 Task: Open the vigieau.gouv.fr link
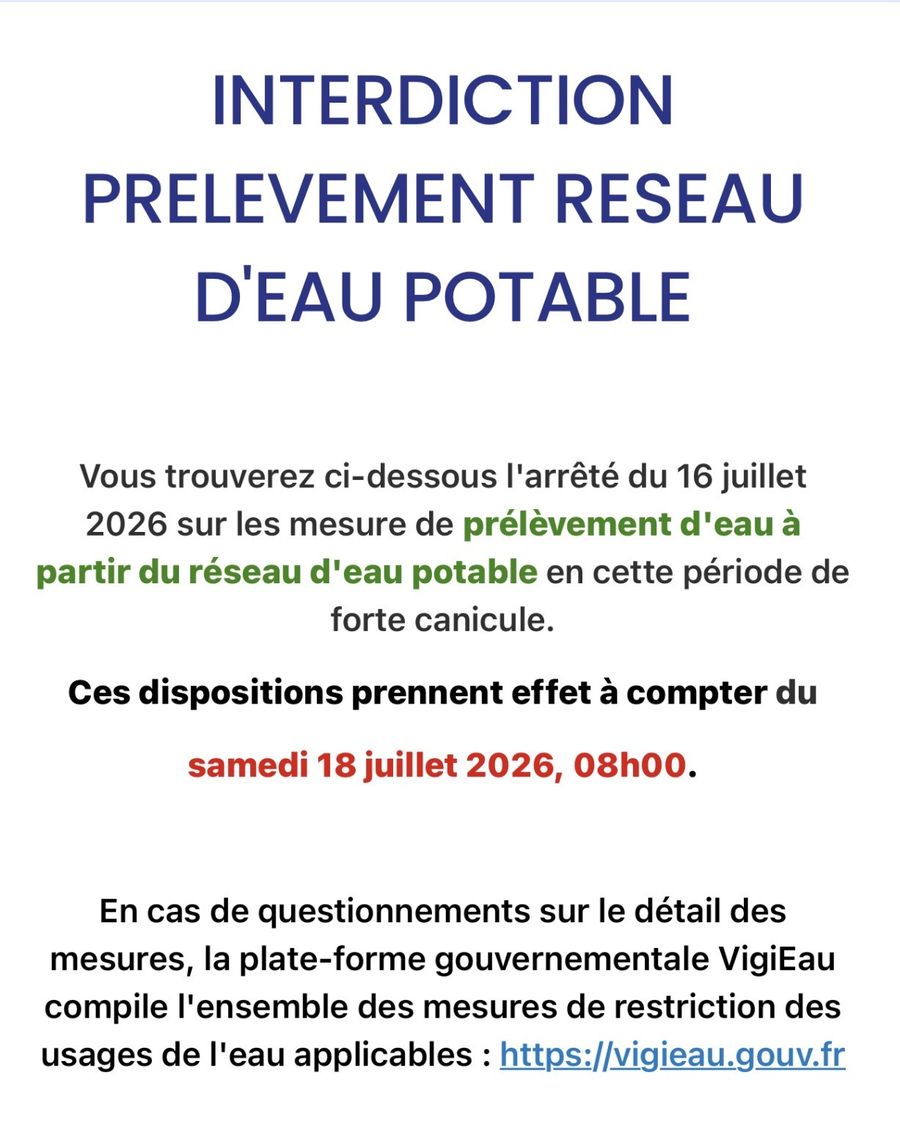pyautogui.click(x=672, y=1055)
